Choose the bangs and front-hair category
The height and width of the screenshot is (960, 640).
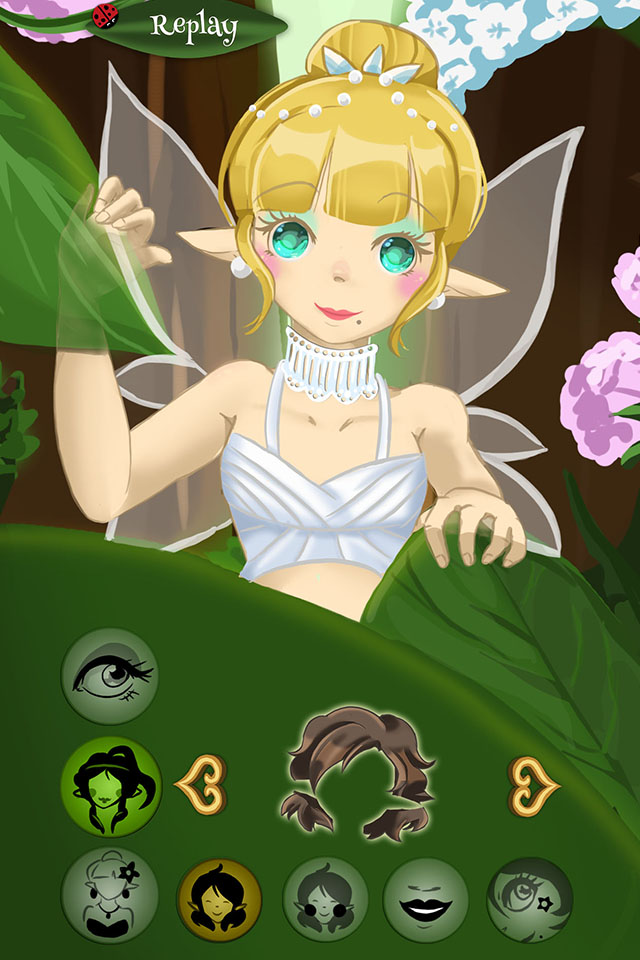[219, 899]
